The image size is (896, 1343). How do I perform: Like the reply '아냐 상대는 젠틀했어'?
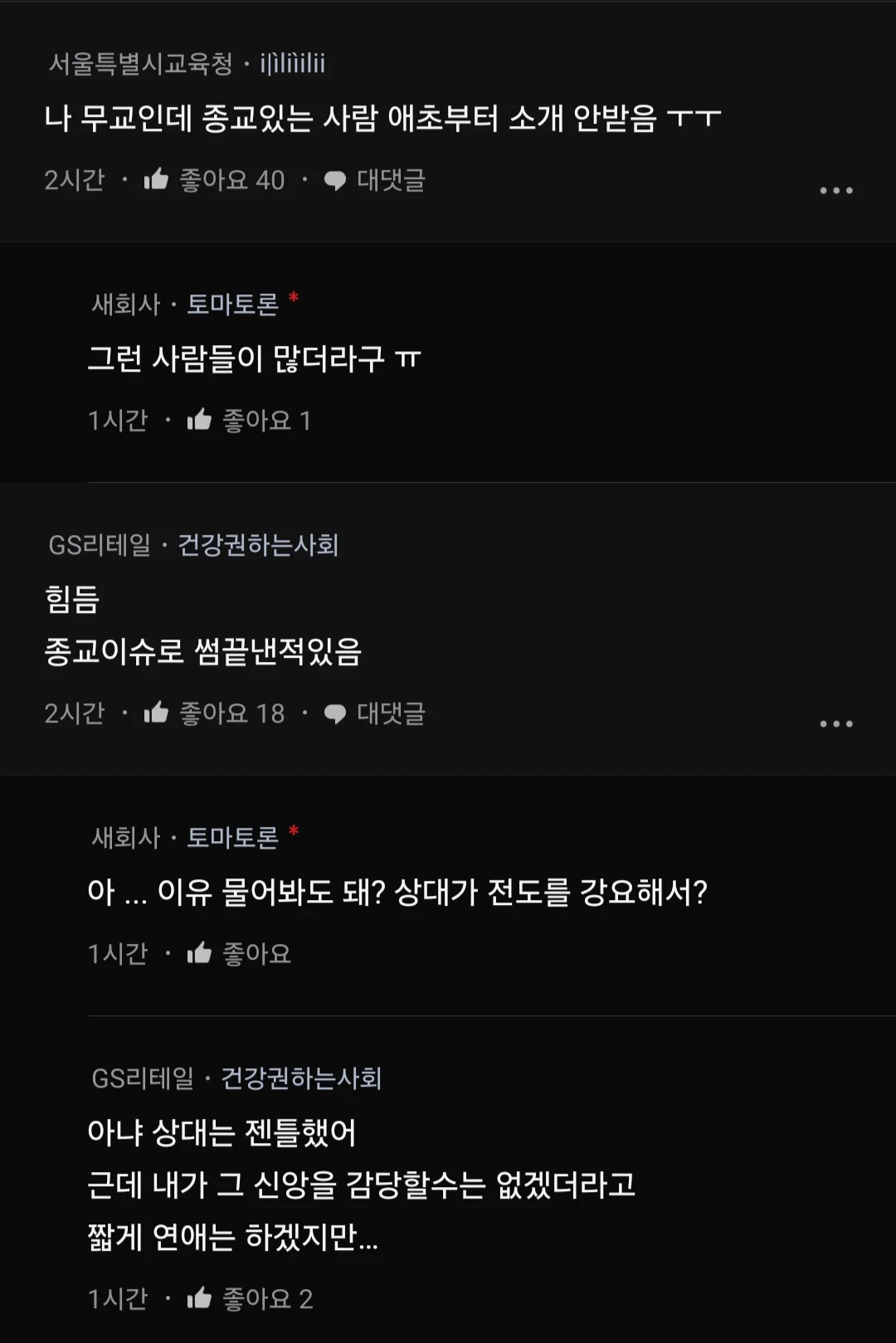199,1298
